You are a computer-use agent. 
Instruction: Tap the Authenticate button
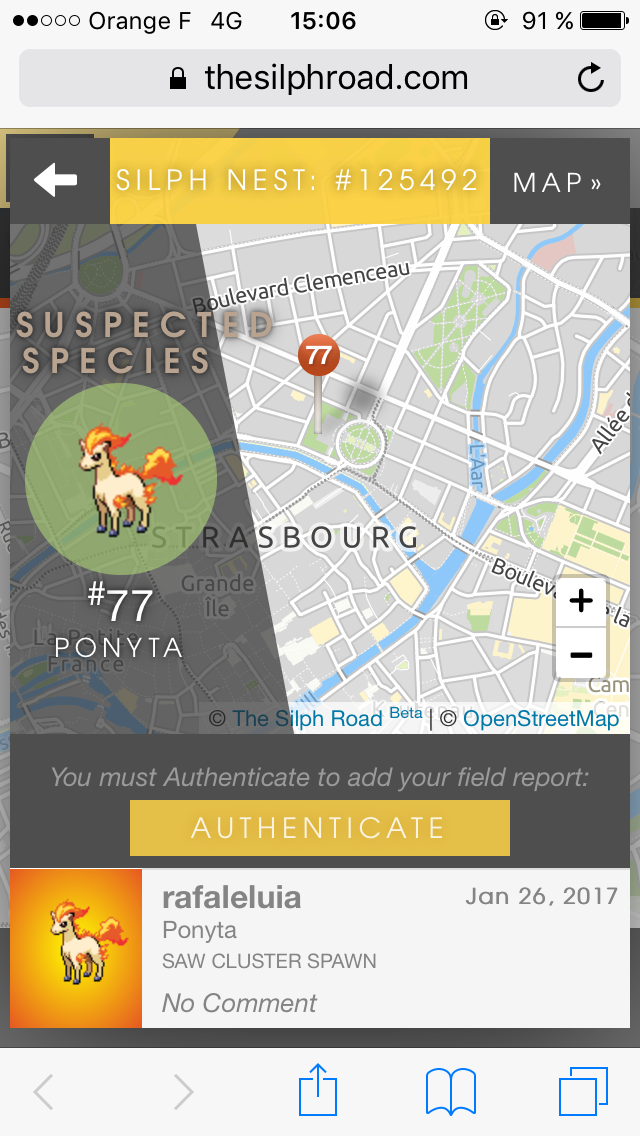[320, 827]
